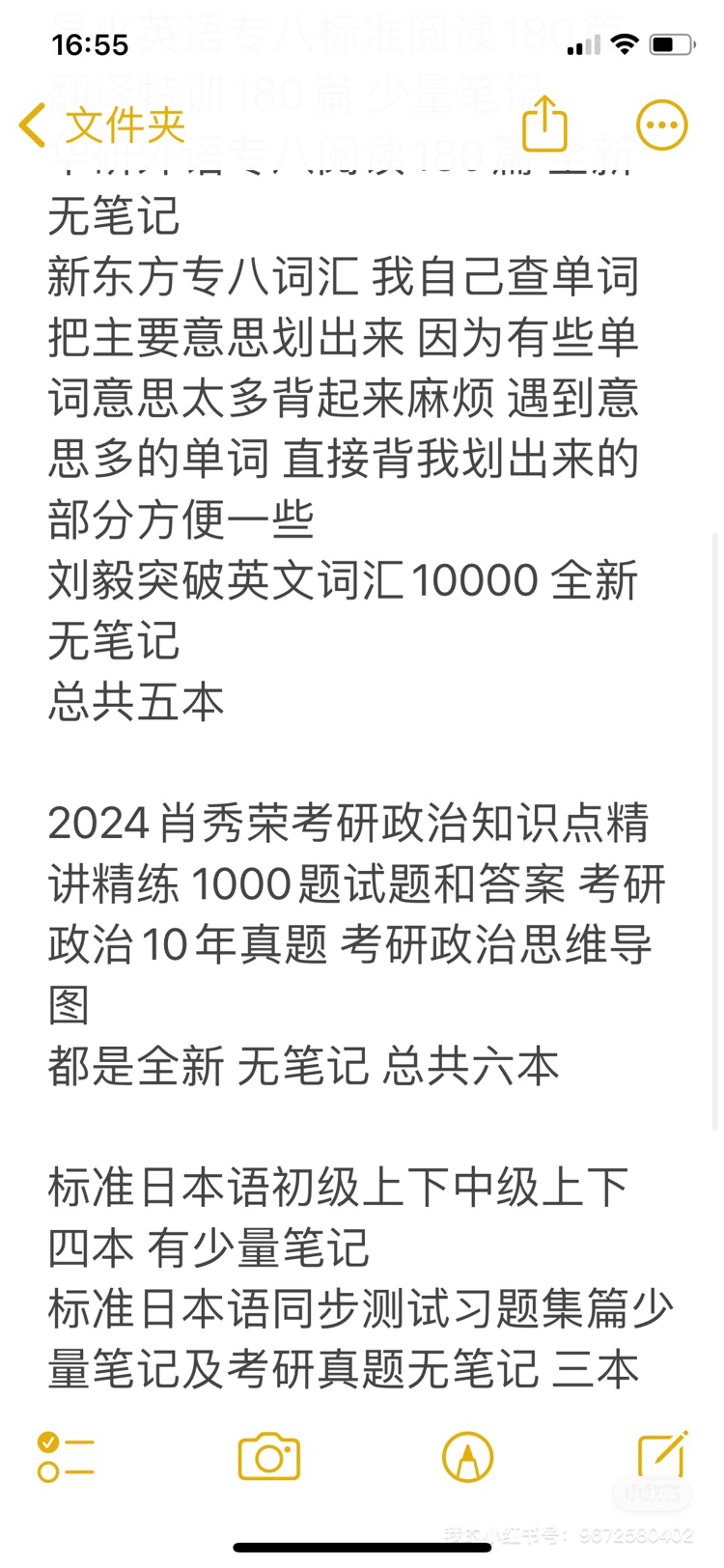
Task: Open the camera attachment options
Action: pos(269,1456)
